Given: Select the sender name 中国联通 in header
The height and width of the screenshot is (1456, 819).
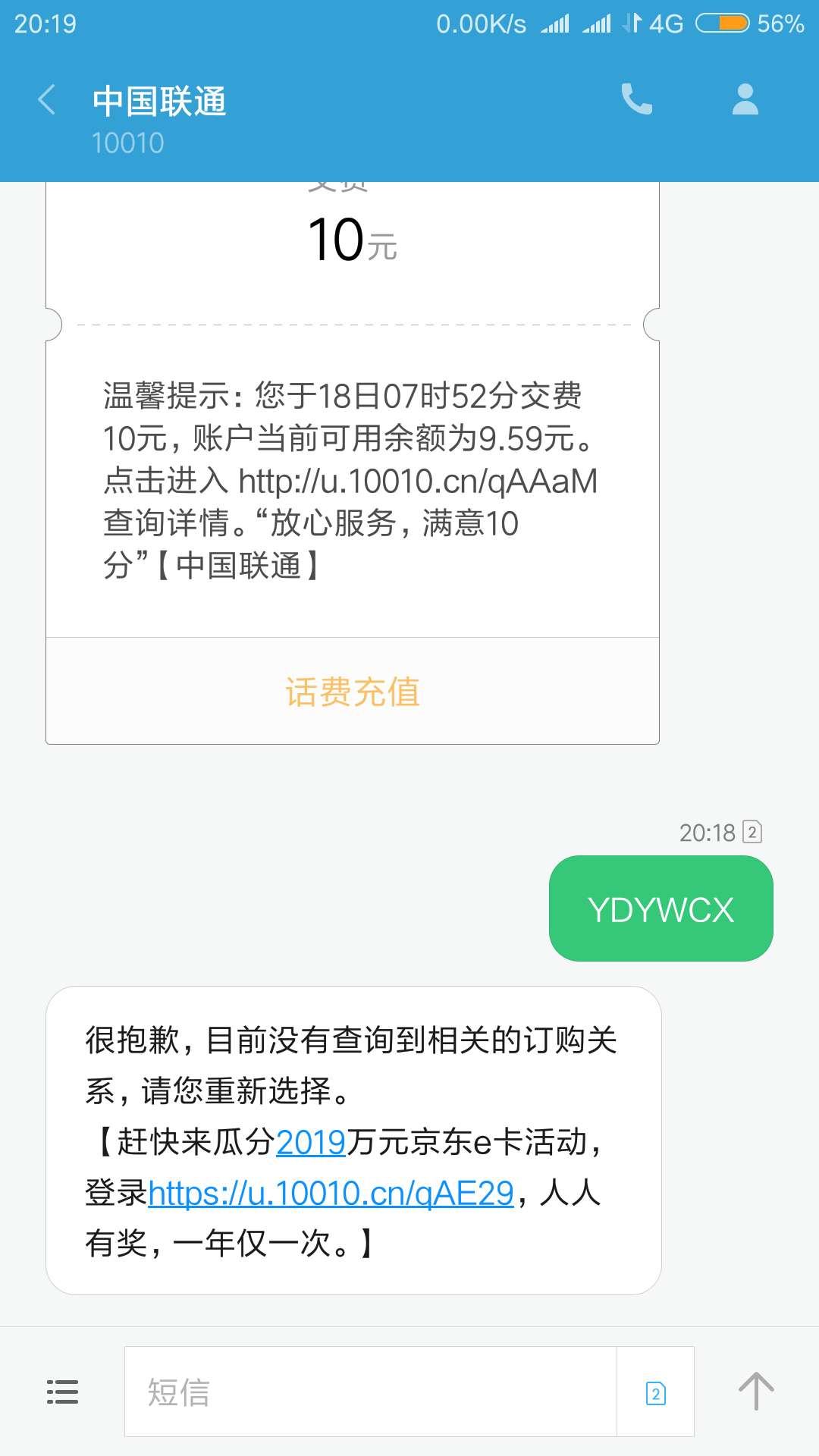Looking at the screenshot, I should tap(159, 99).
